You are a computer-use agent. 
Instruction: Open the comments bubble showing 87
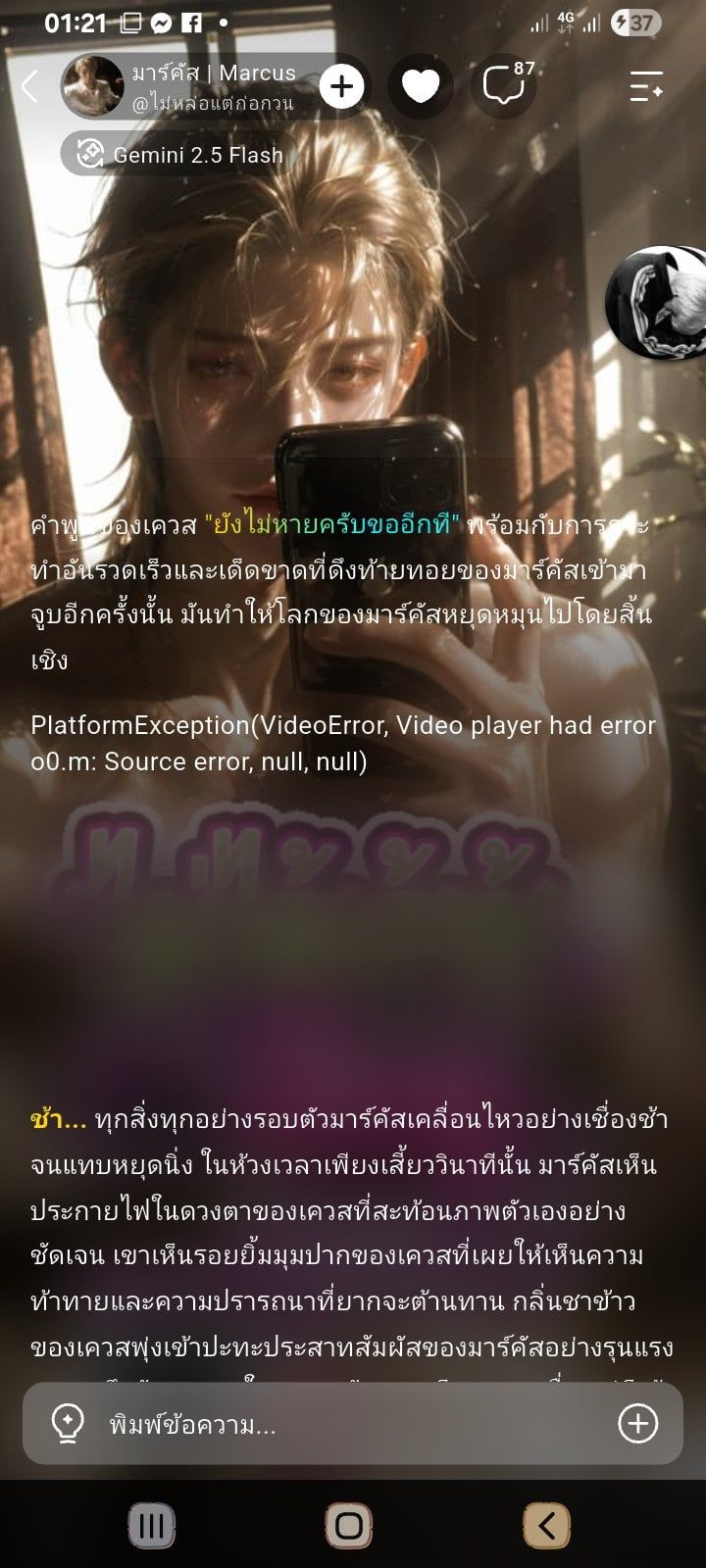tap(507, 86)
